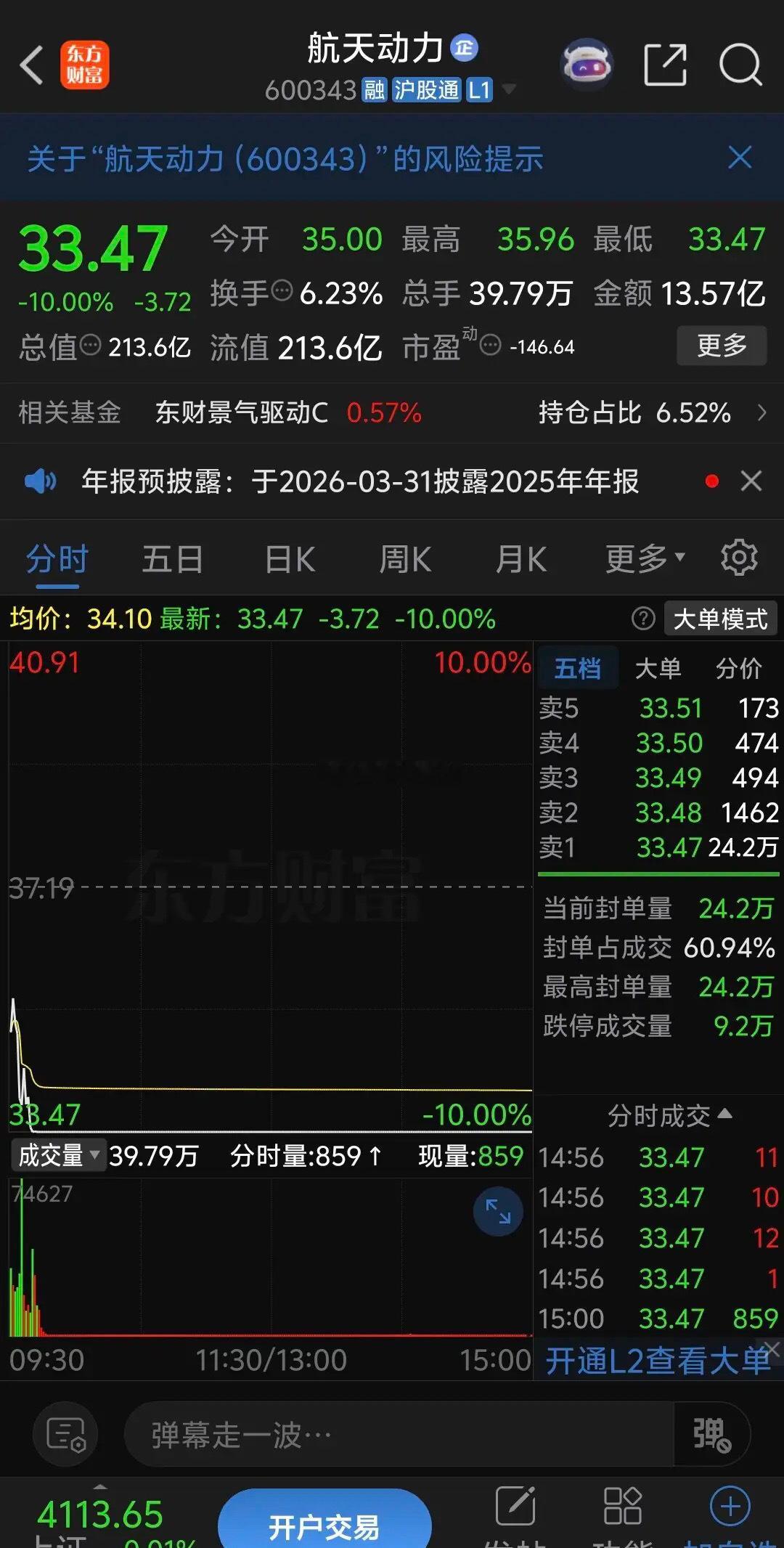
Task: Open search from top right magnifier
Action: (x=738, y=65)
